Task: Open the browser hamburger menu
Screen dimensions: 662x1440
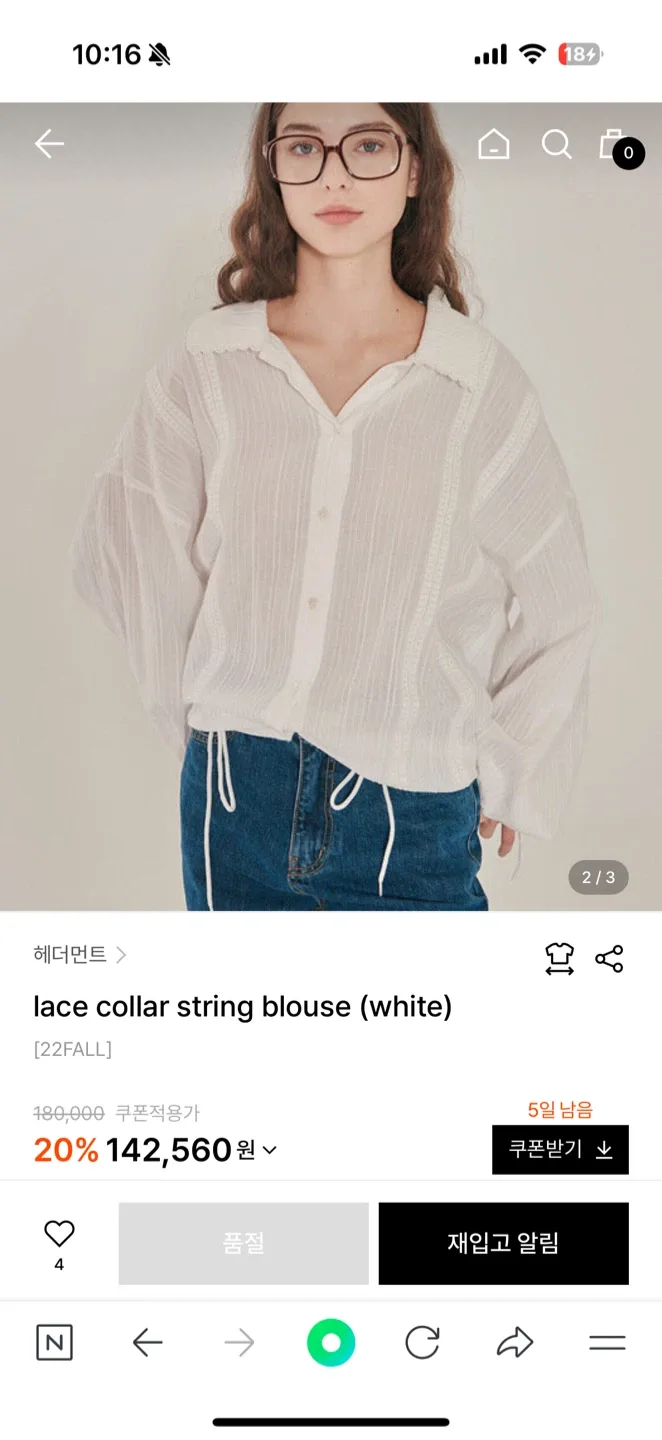Action: [x=607, y=1343]
